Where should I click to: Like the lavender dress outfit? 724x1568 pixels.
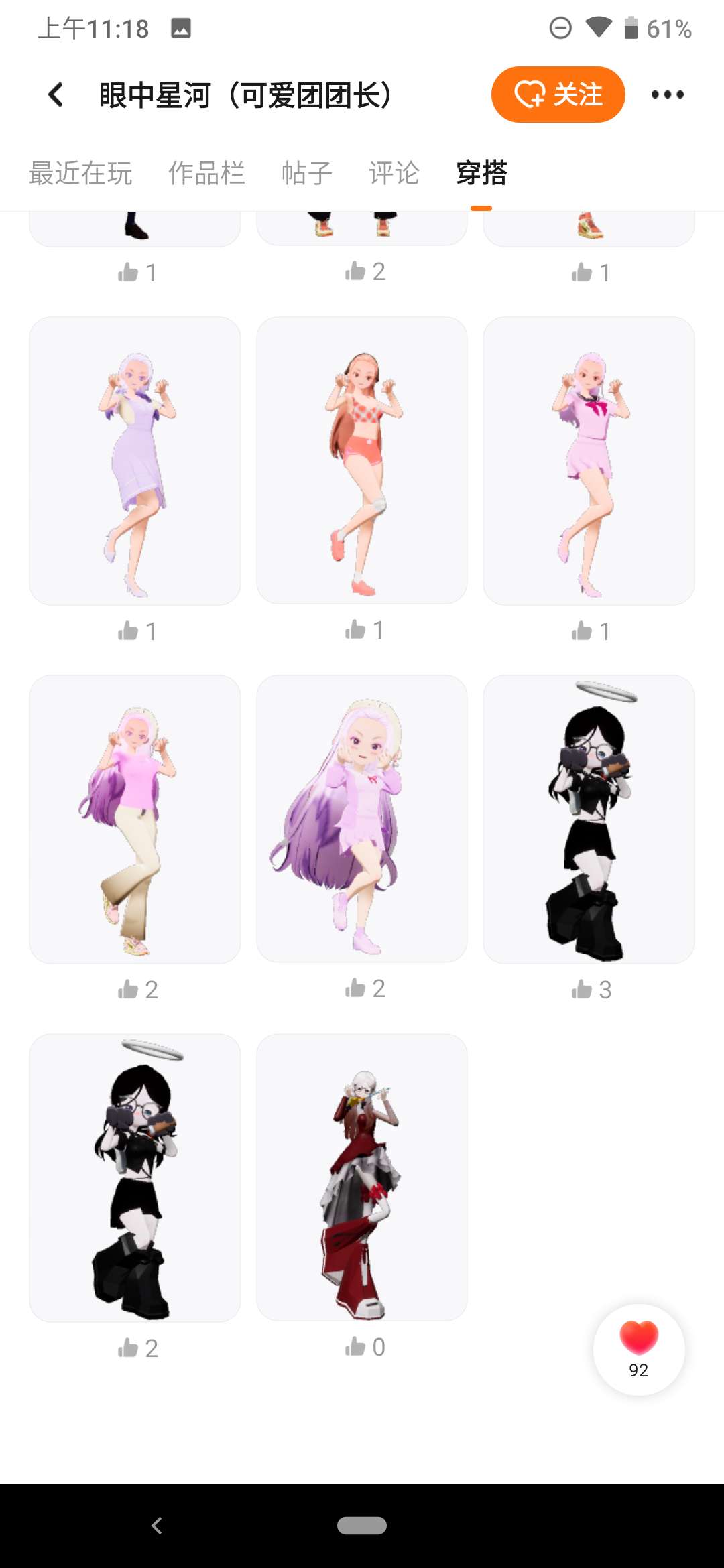(x=128, y=631)
